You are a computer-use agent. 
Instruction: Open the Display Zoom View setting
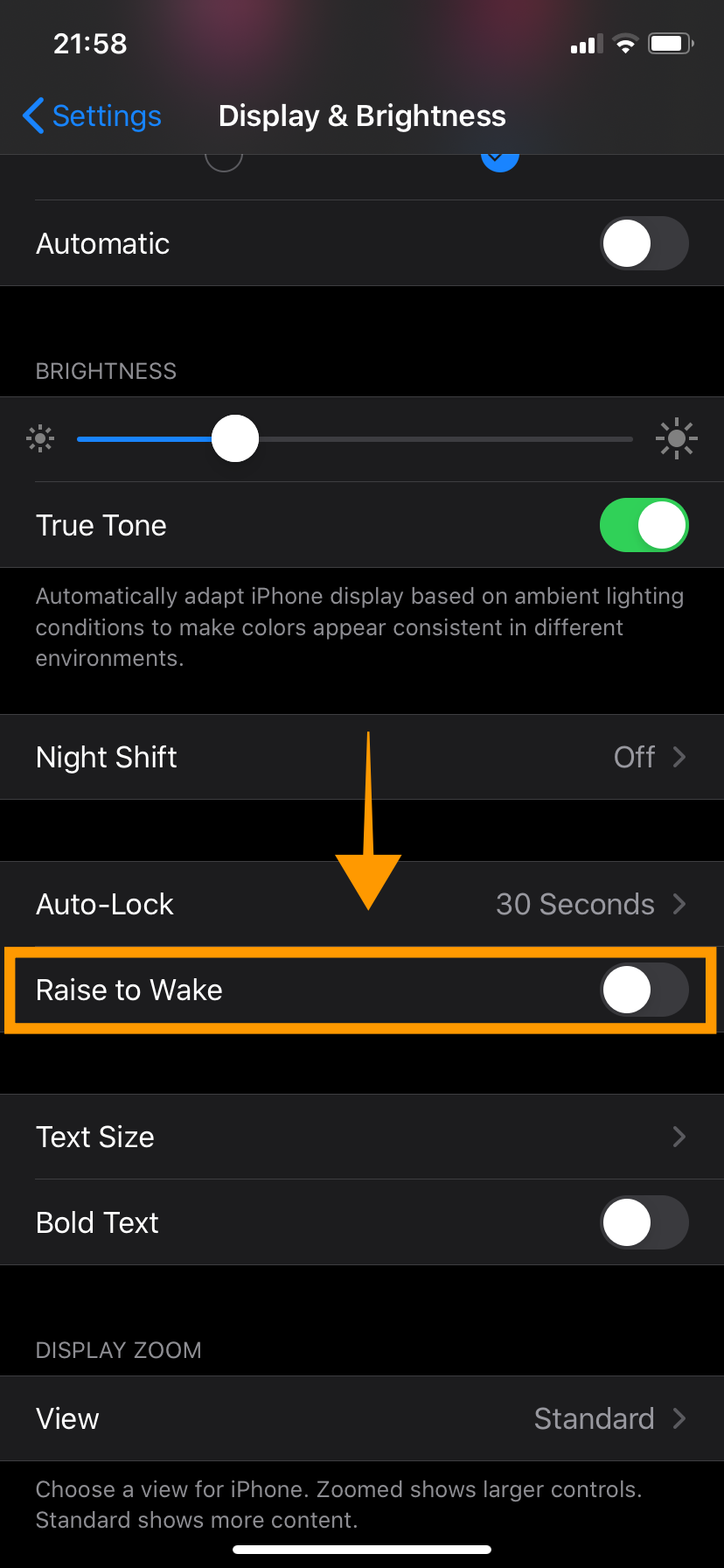362,1418
